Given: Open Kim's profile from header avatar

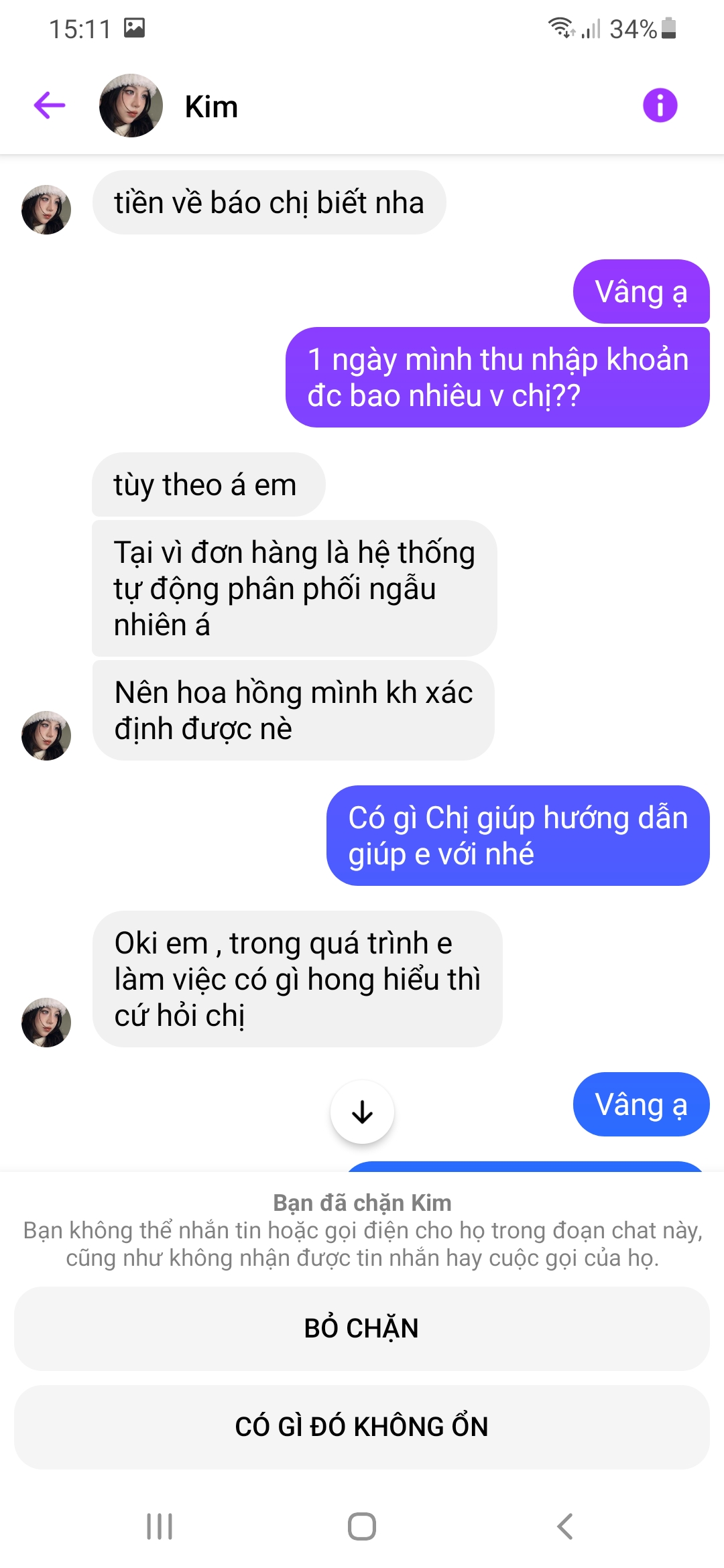Looking at the screenshot, I should coord(131,106).
